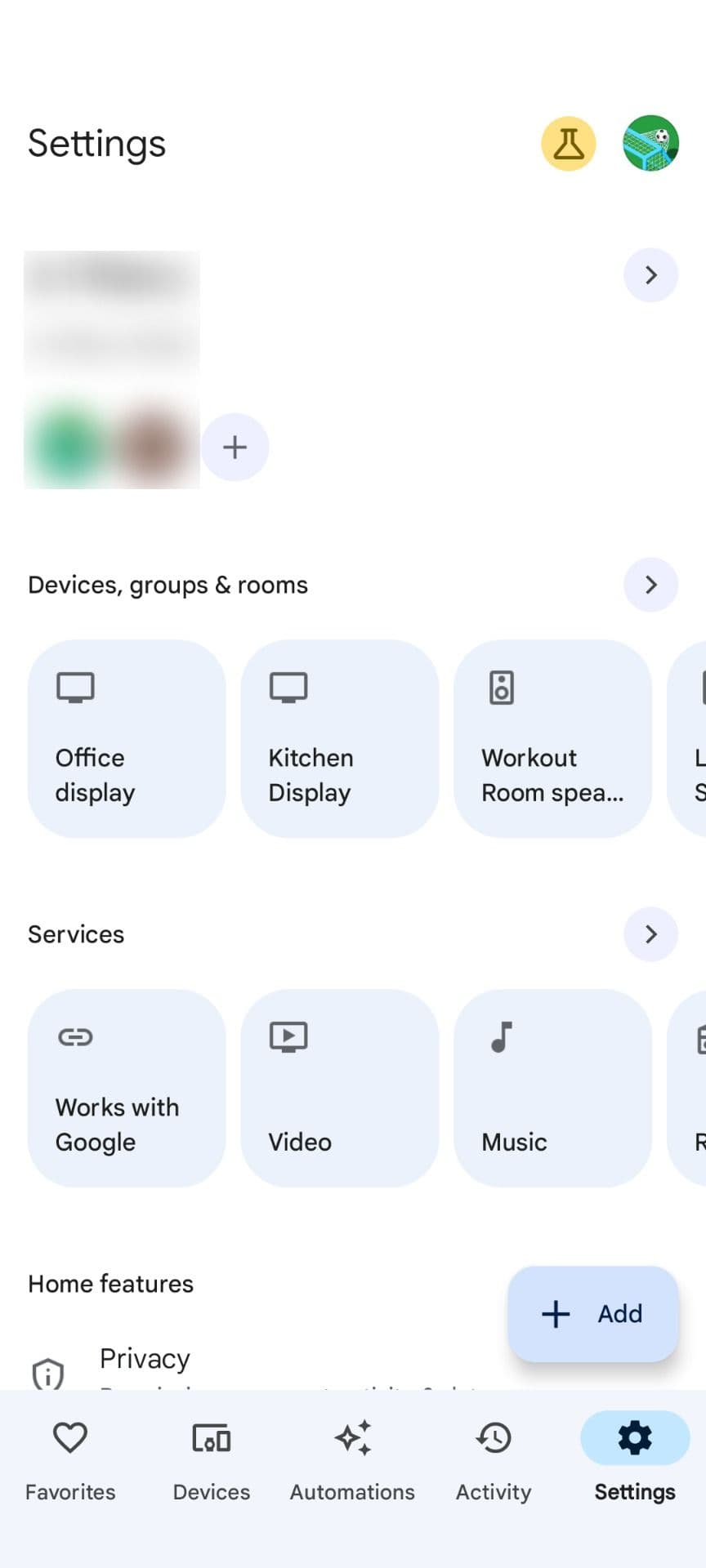Open the Music services tile

point(552,1087)
